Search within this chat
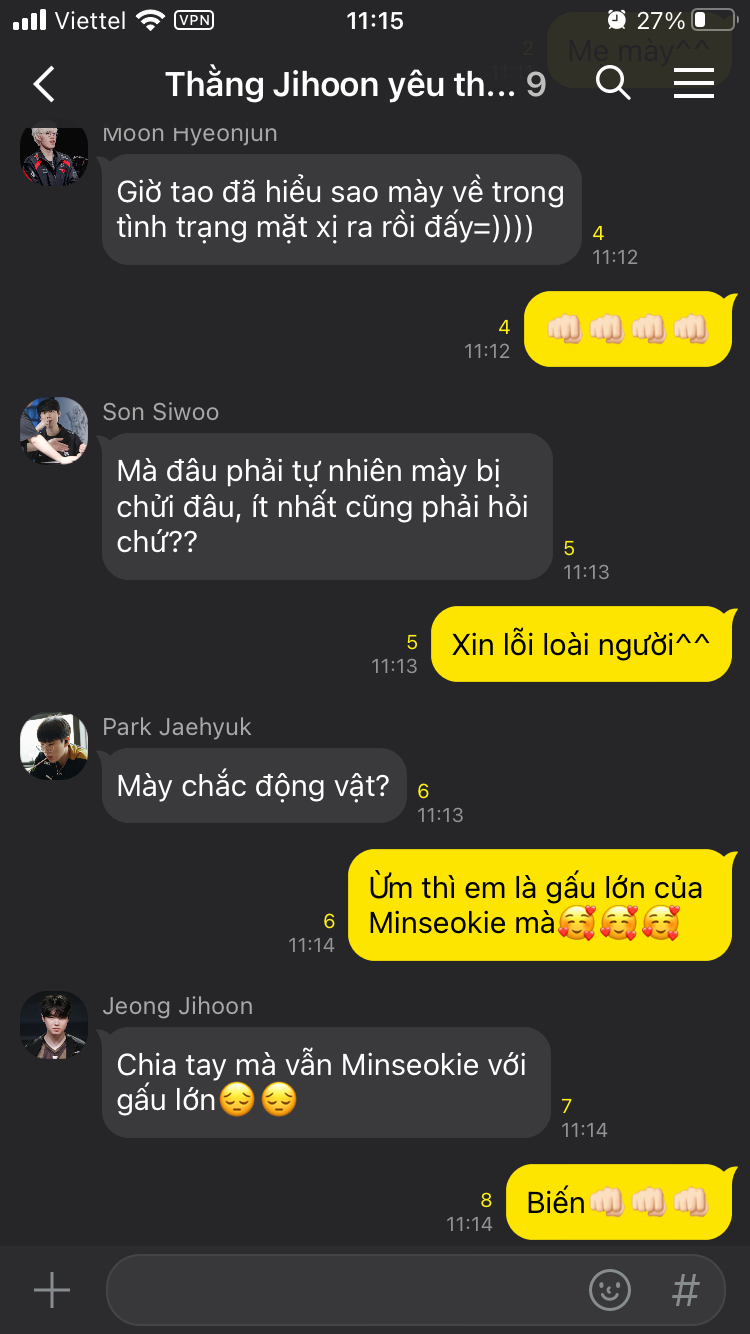This screenshot has height=1334, width=750. coord(612,84)
